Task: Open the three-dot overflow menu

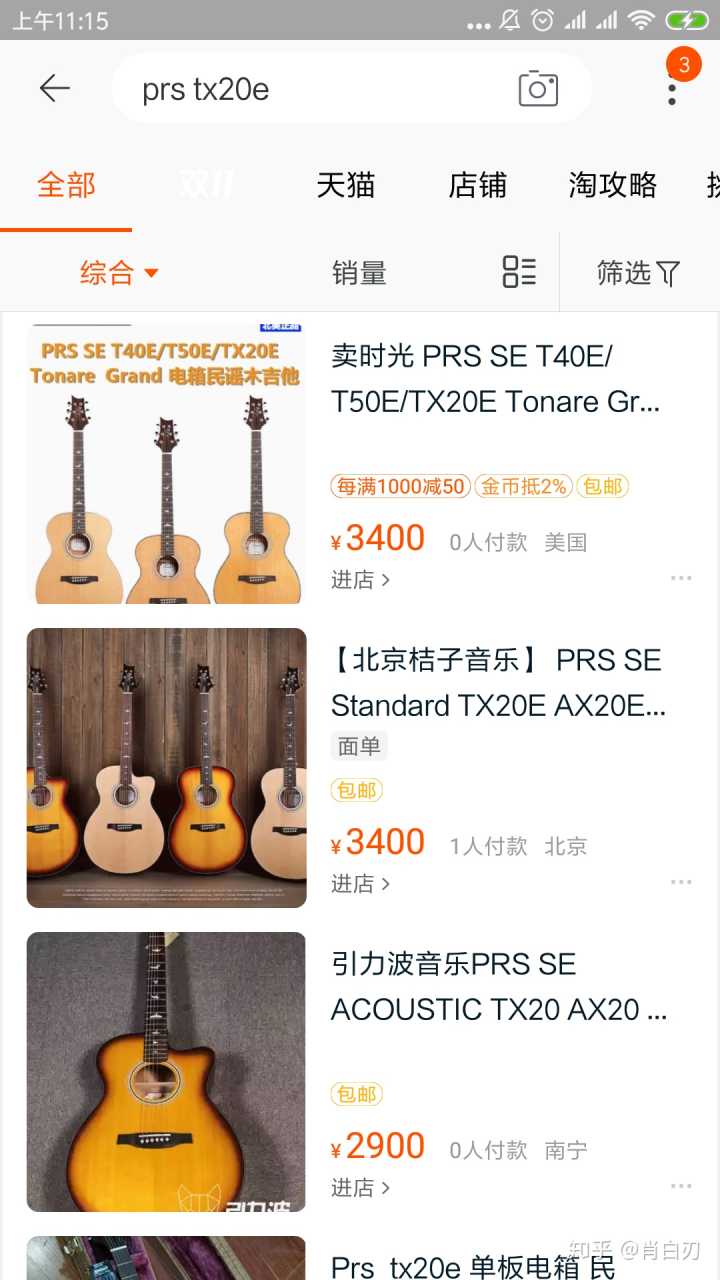Action: pyautogui.click(x=672, y=89)
